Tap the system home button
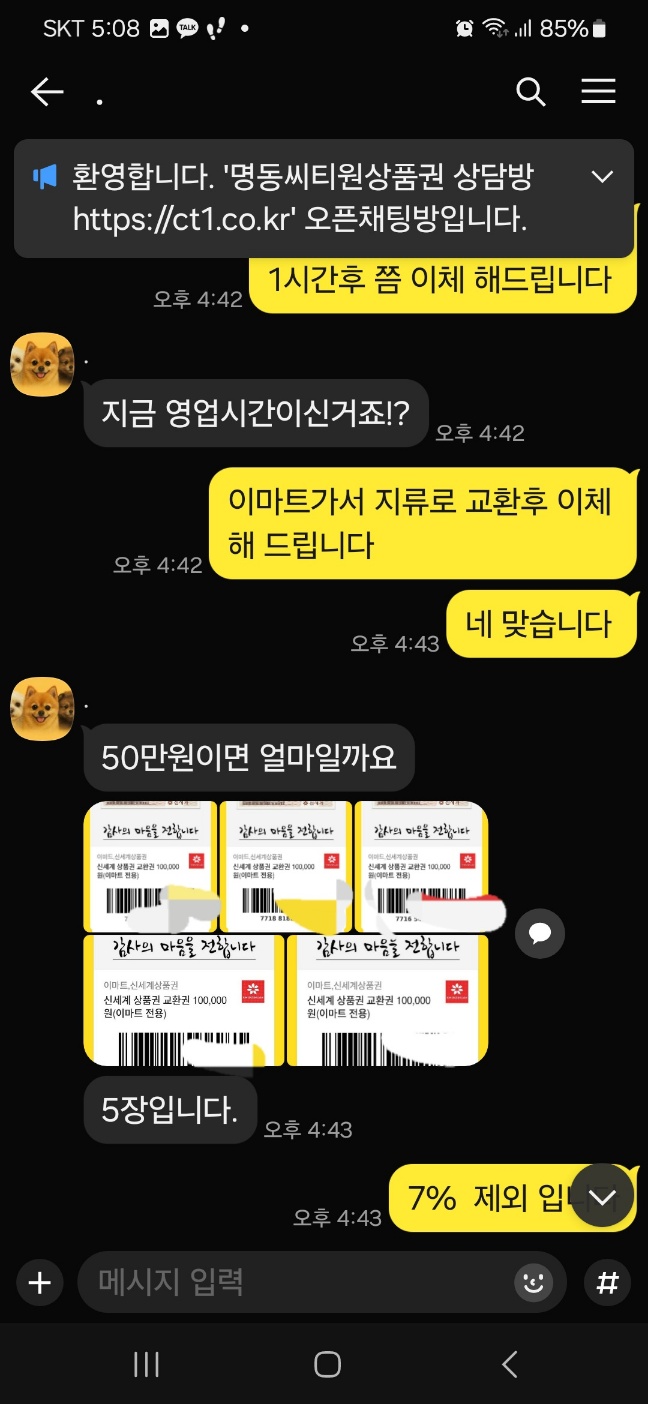The width and height of the screenshot is (648, 1404). pos(327,1364)
